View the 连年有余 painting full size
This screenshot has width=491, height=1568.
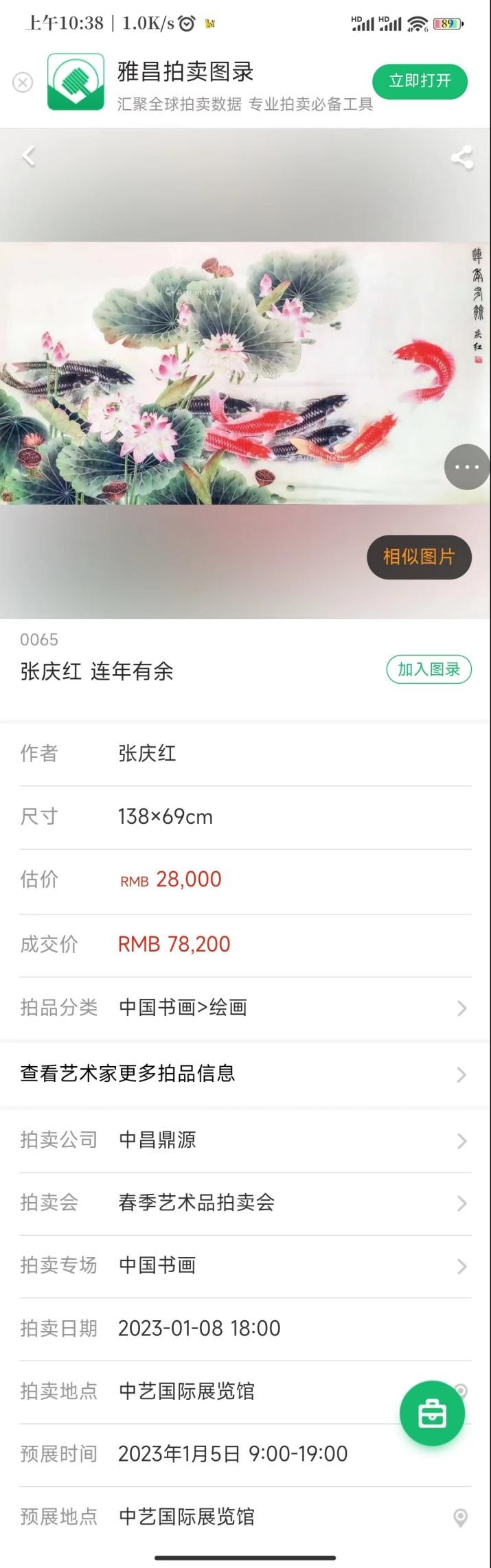[x=233, y=373]
